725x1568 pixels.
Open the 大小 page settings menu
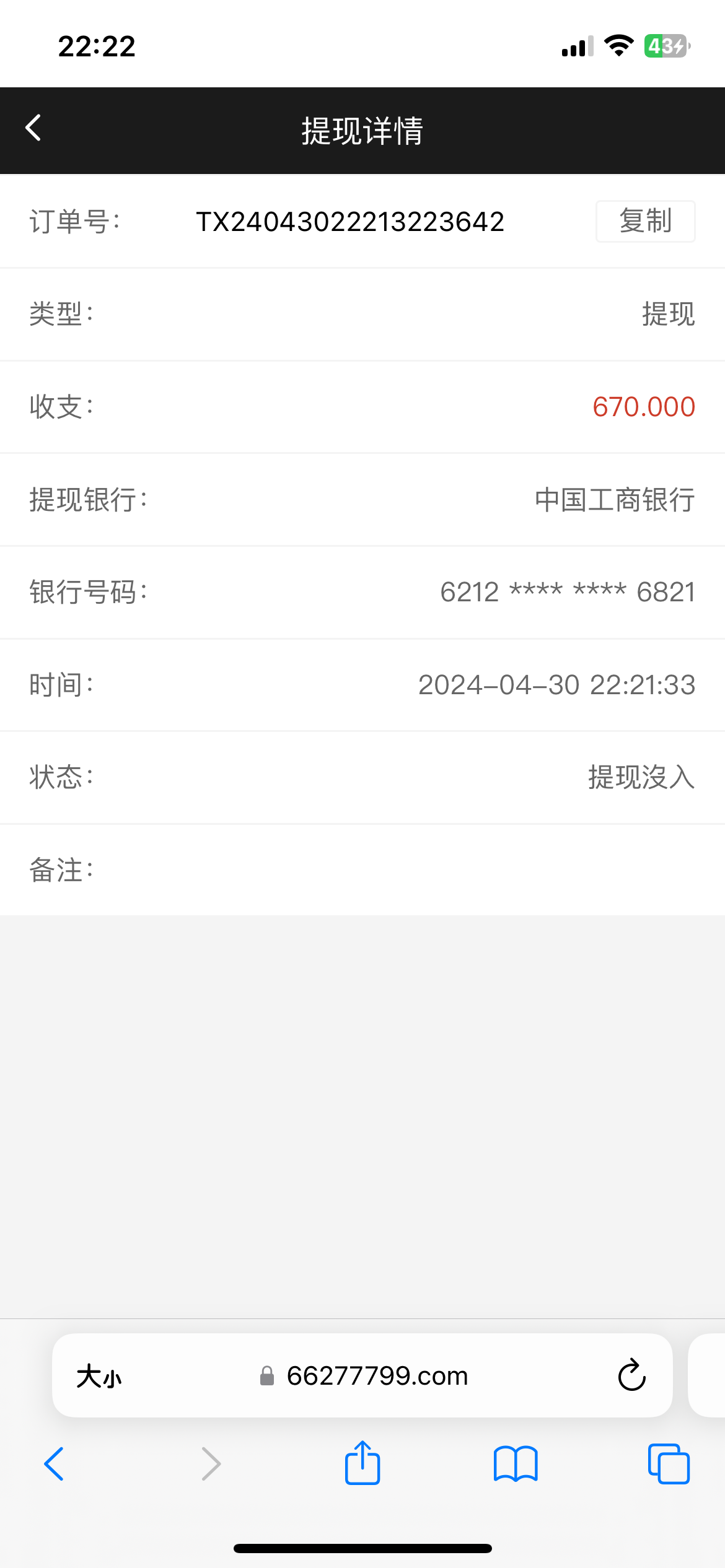click(x=99, y=1376)
